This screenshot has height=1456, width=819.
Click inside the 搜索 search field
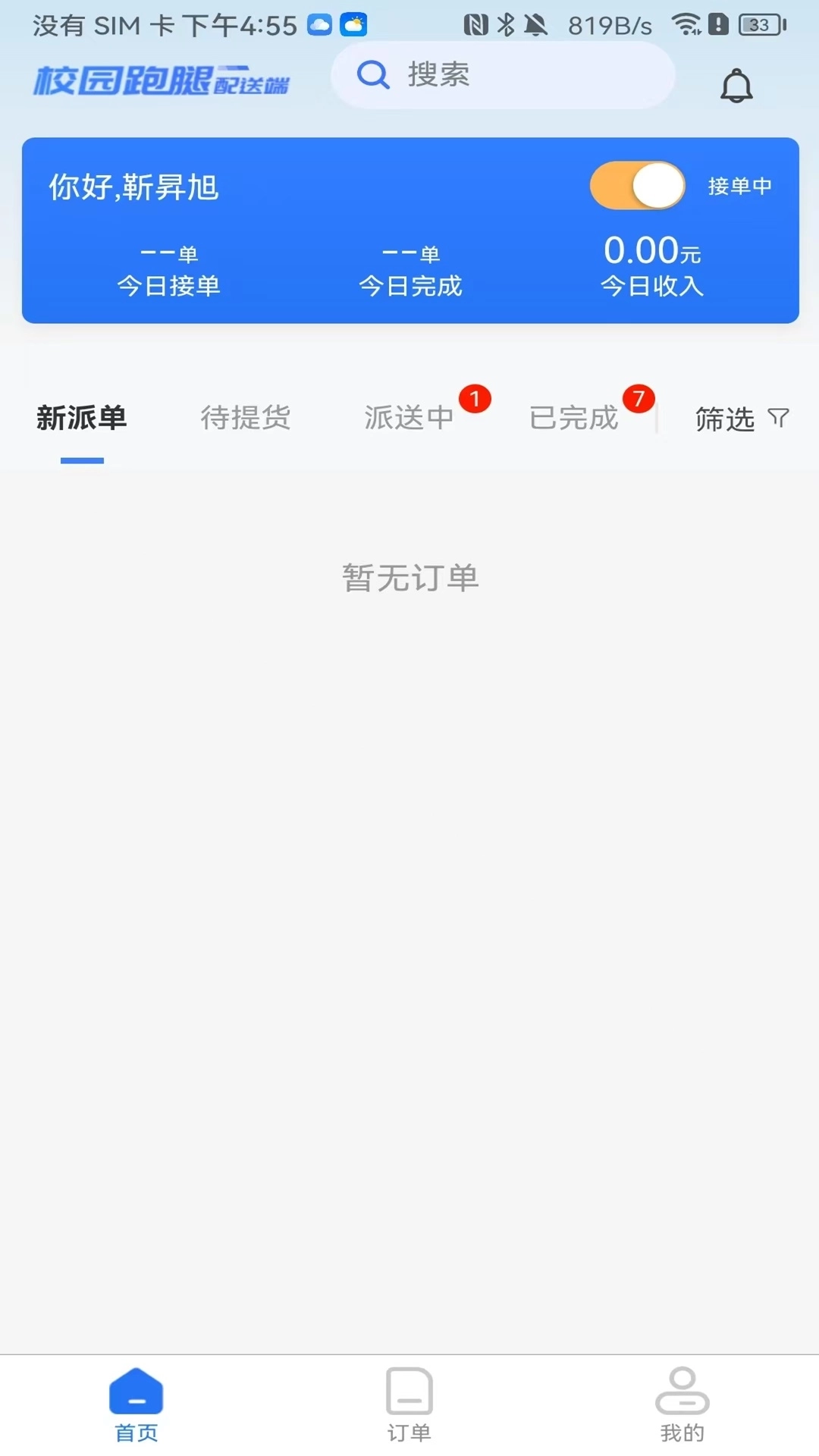[x=500, y=74]
